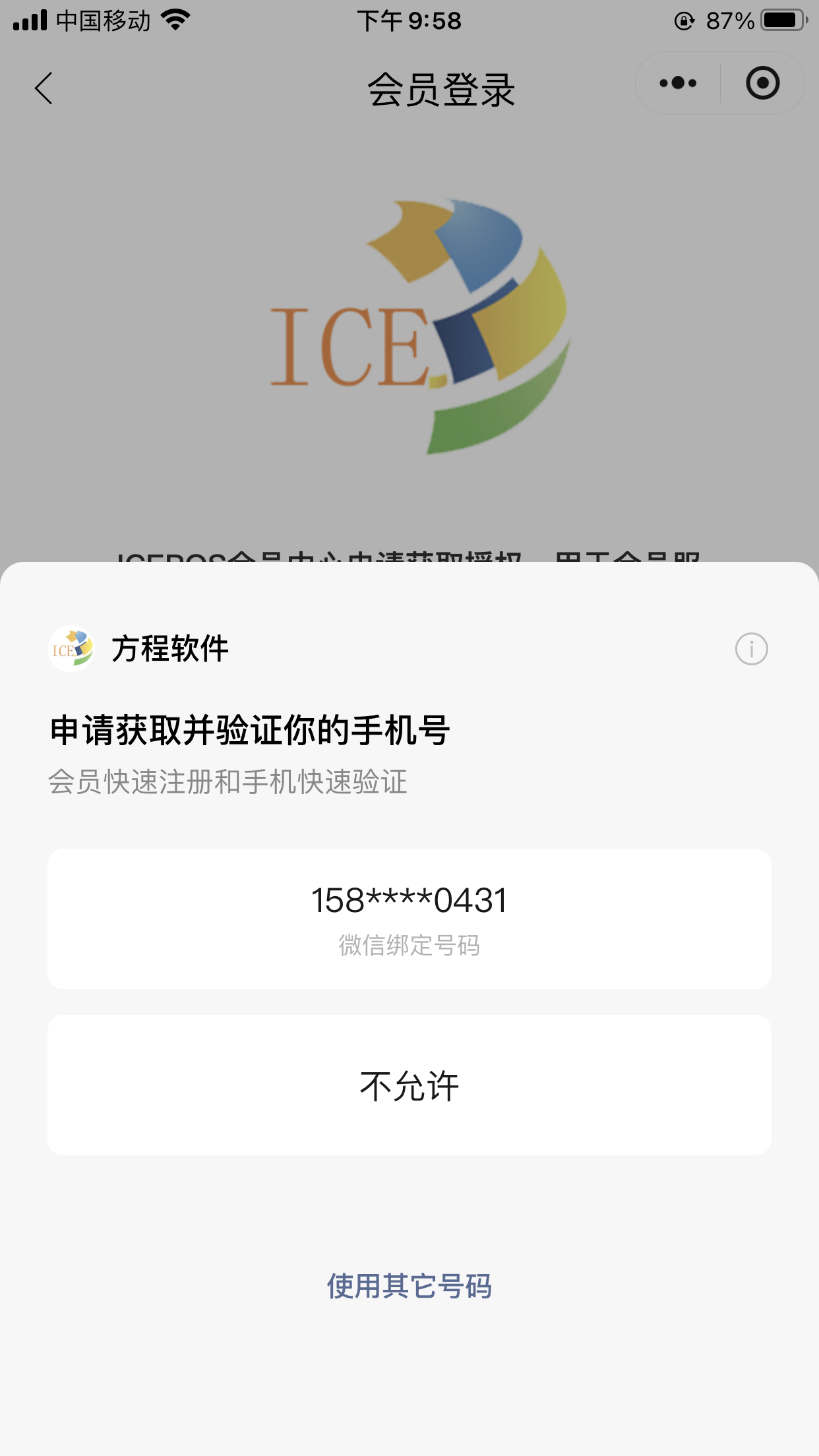Tap 使用其它号码 to use another number
Viewport: 819px width, 1456px height.
coord(409,1285)
